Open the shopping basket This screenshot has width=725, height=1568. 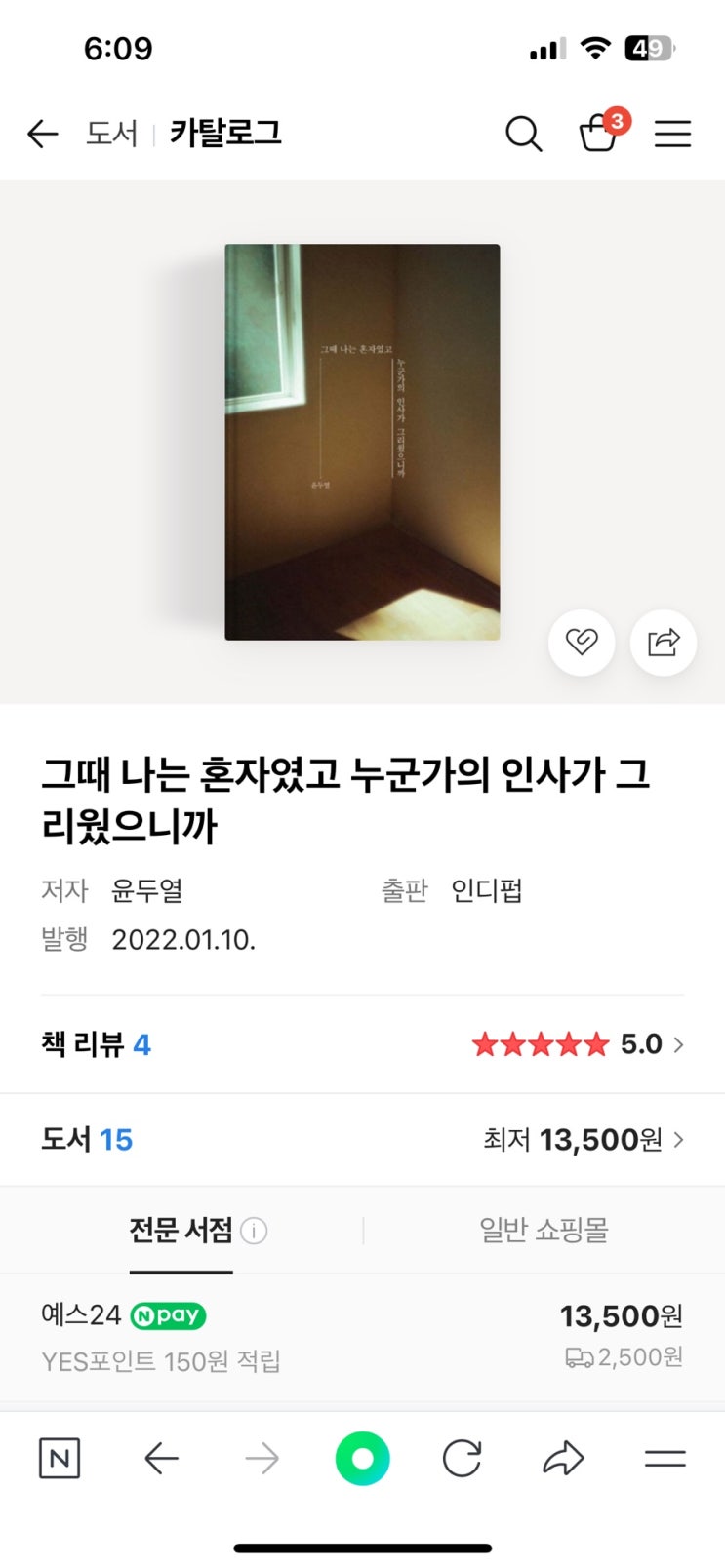click(x=599, y=134)
